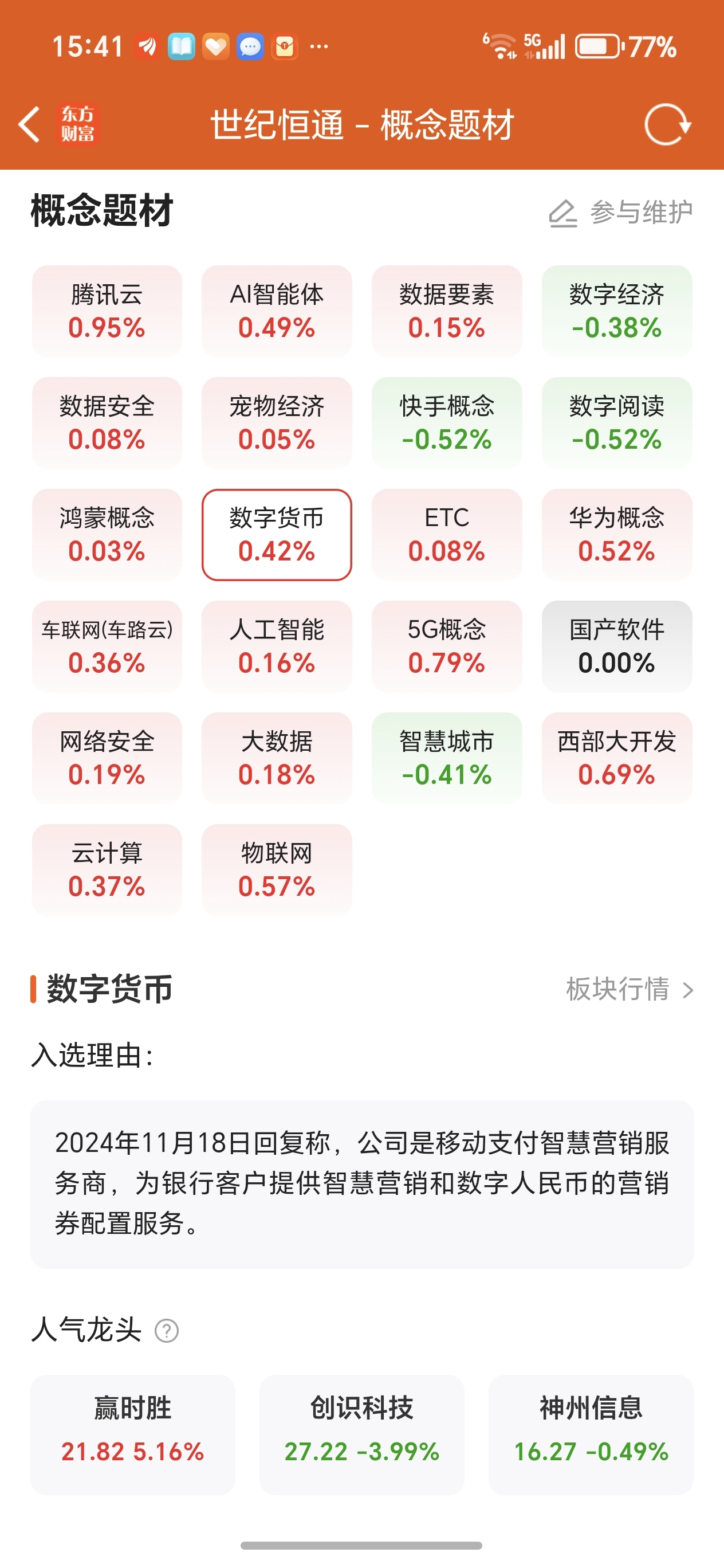
Task: Select the 腾讯云 concept tag
Action: [x=107, y=312]
